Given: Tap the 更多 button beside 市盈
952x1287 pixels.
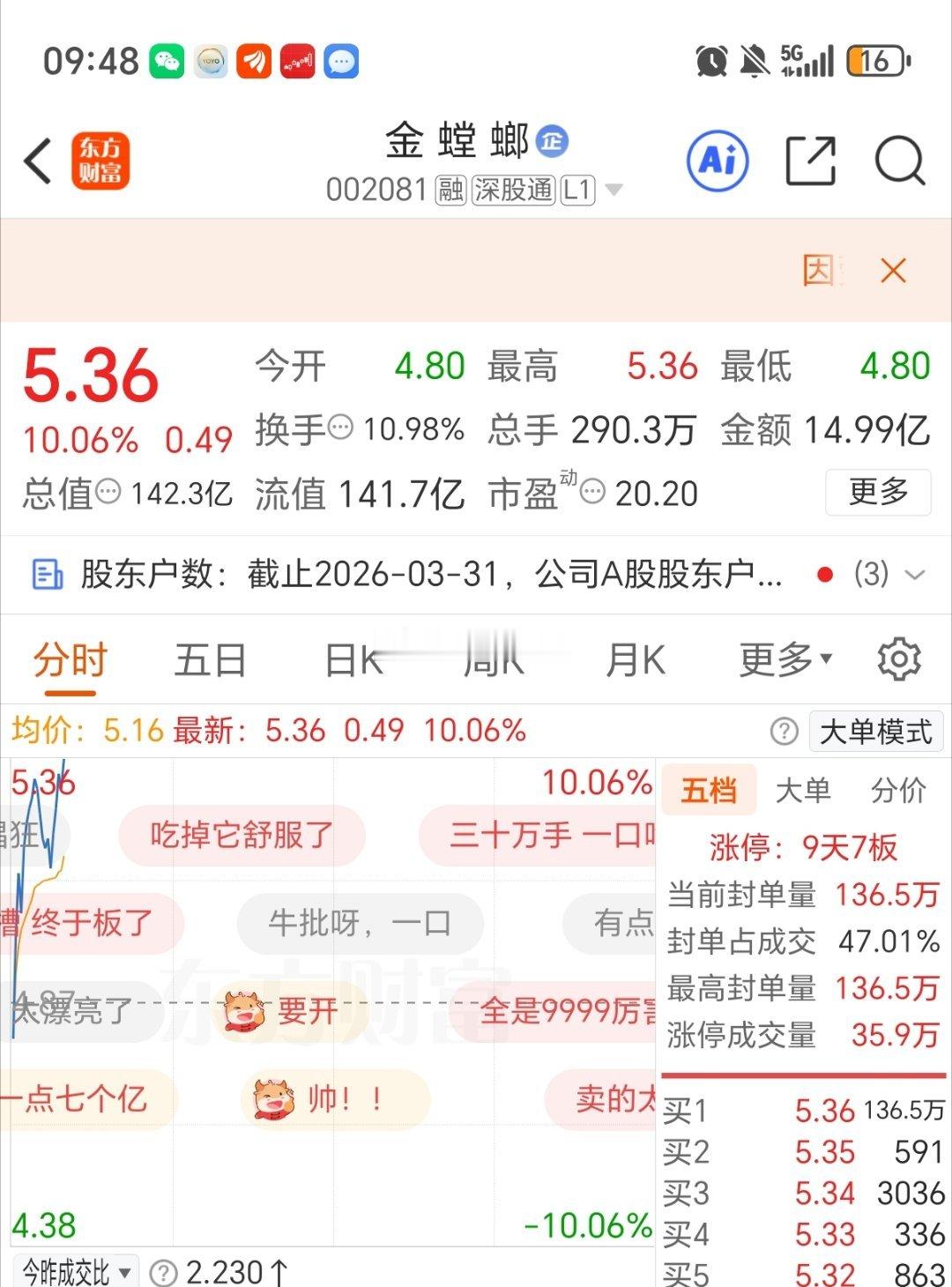Looking at the screenshot, I should 878,494.
